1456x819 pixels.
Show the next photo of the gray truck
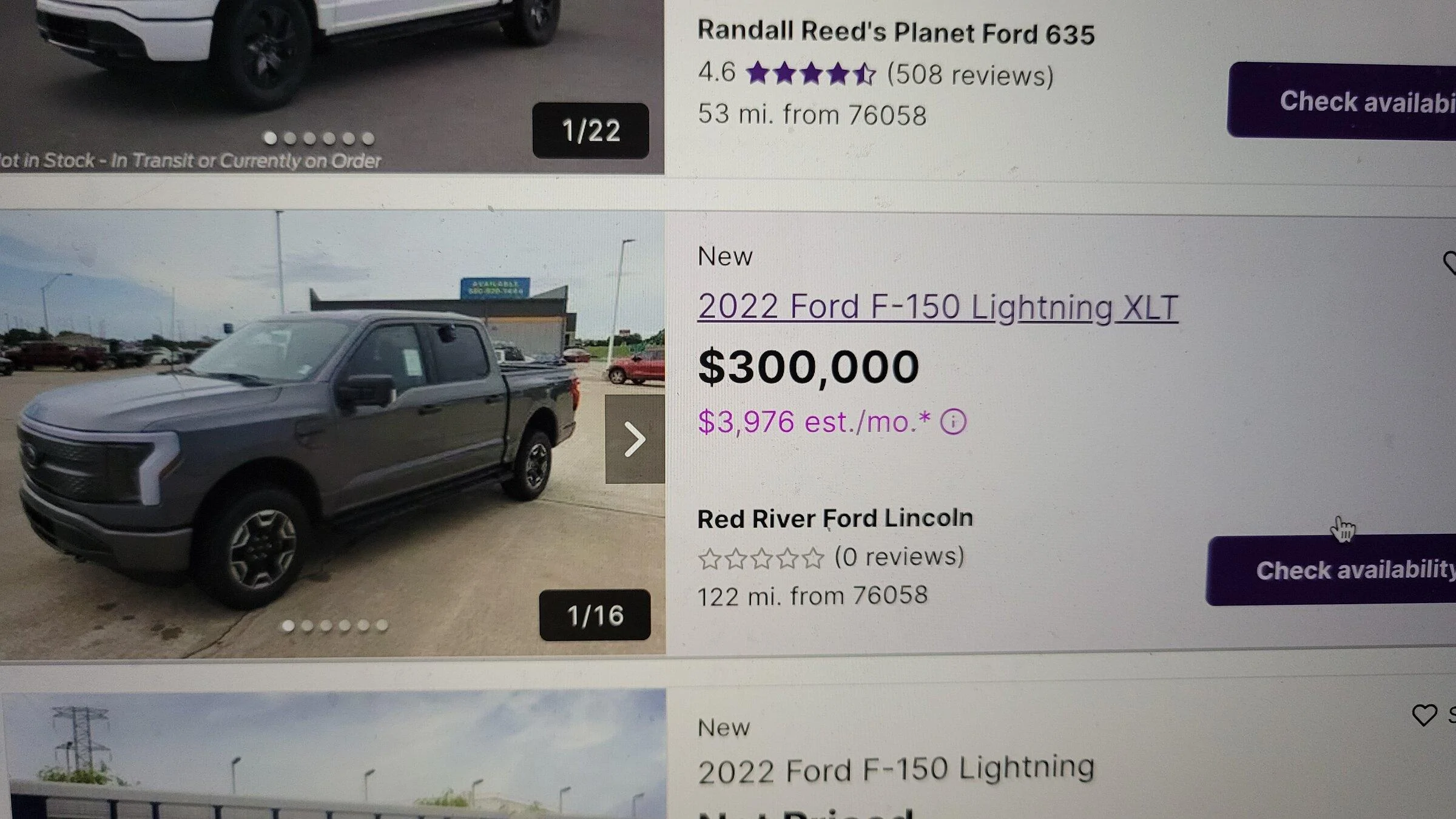point(635,439)
